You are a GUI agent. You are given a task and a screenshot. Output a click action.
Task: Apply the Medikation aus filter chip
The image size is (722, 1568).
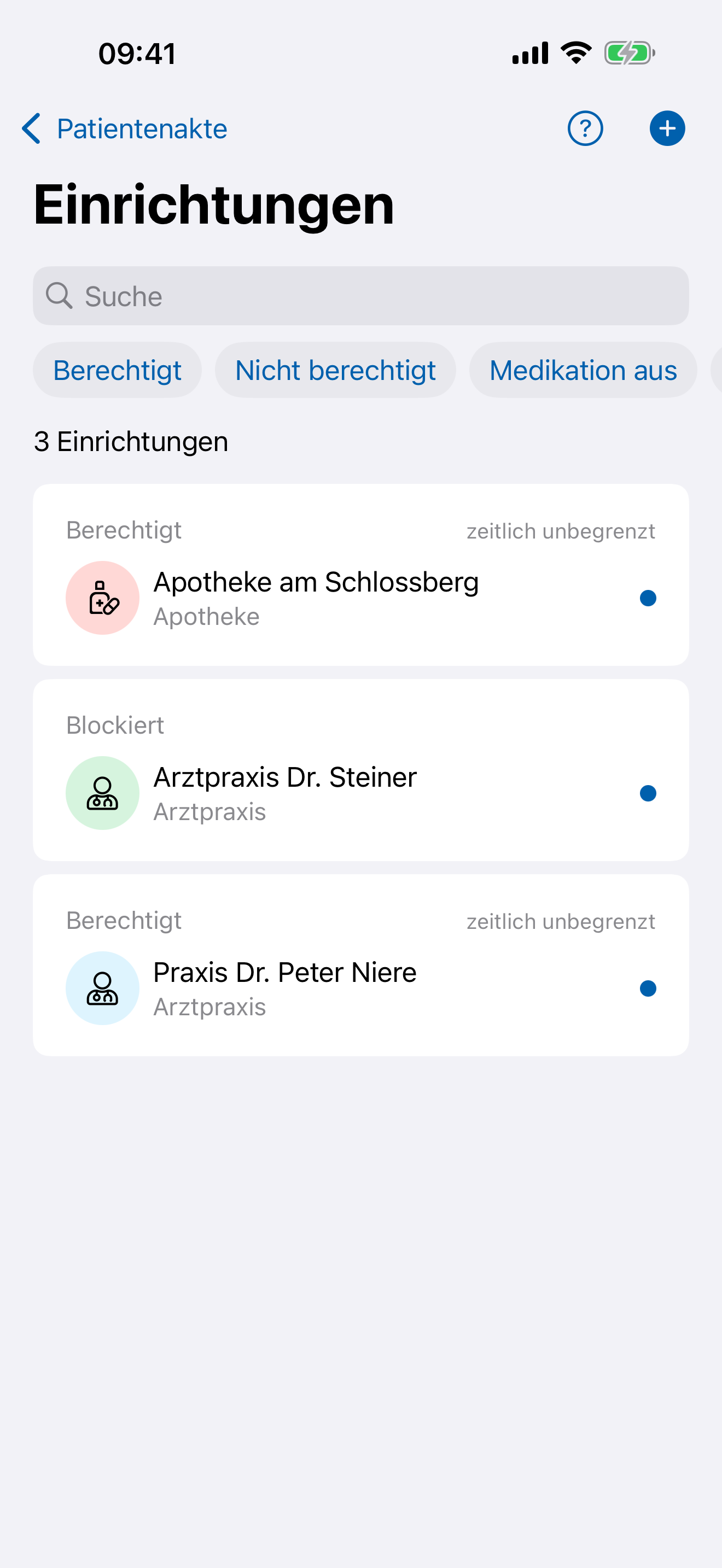click(x=583, y=370)
